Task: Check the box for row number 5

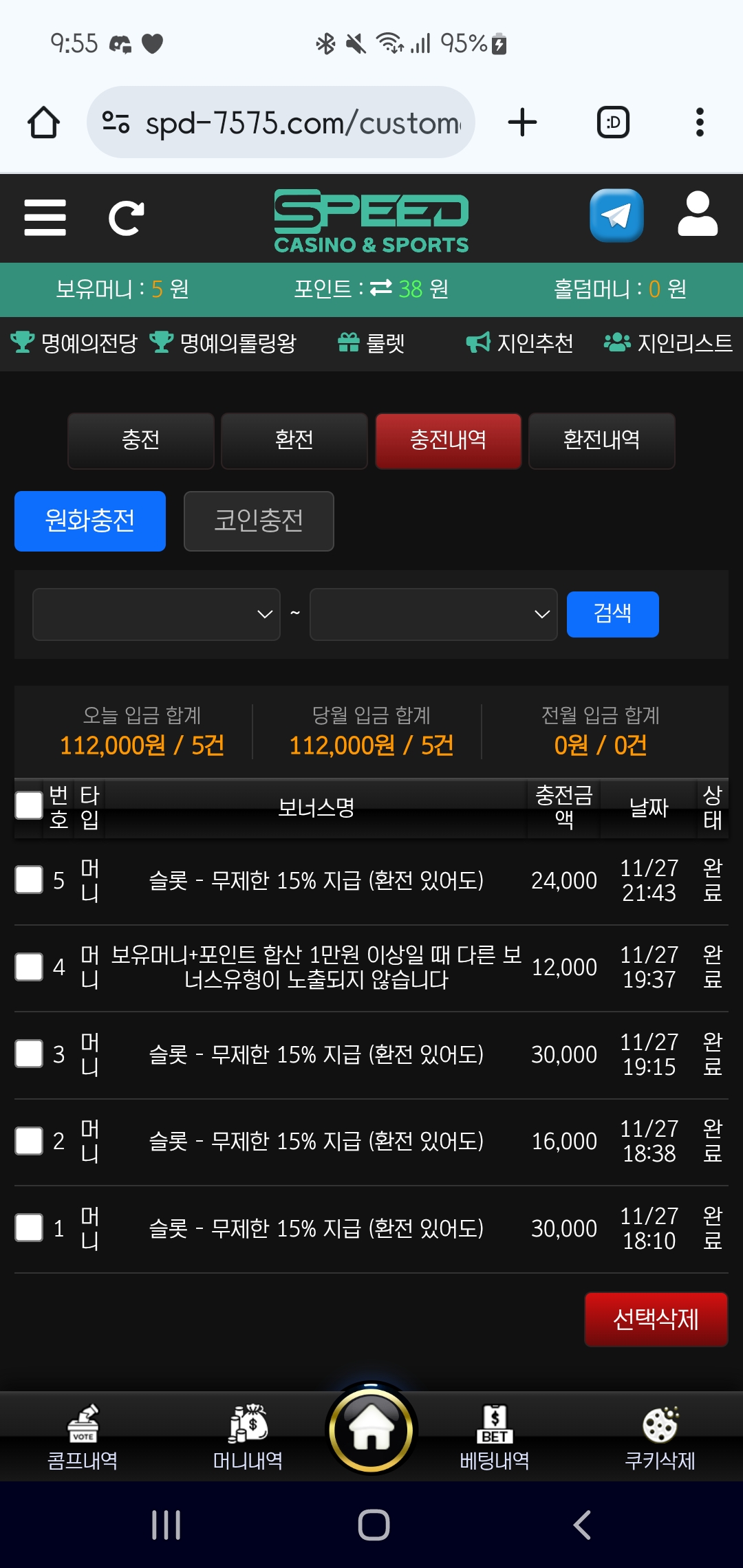Action: (x=29, y=880)
